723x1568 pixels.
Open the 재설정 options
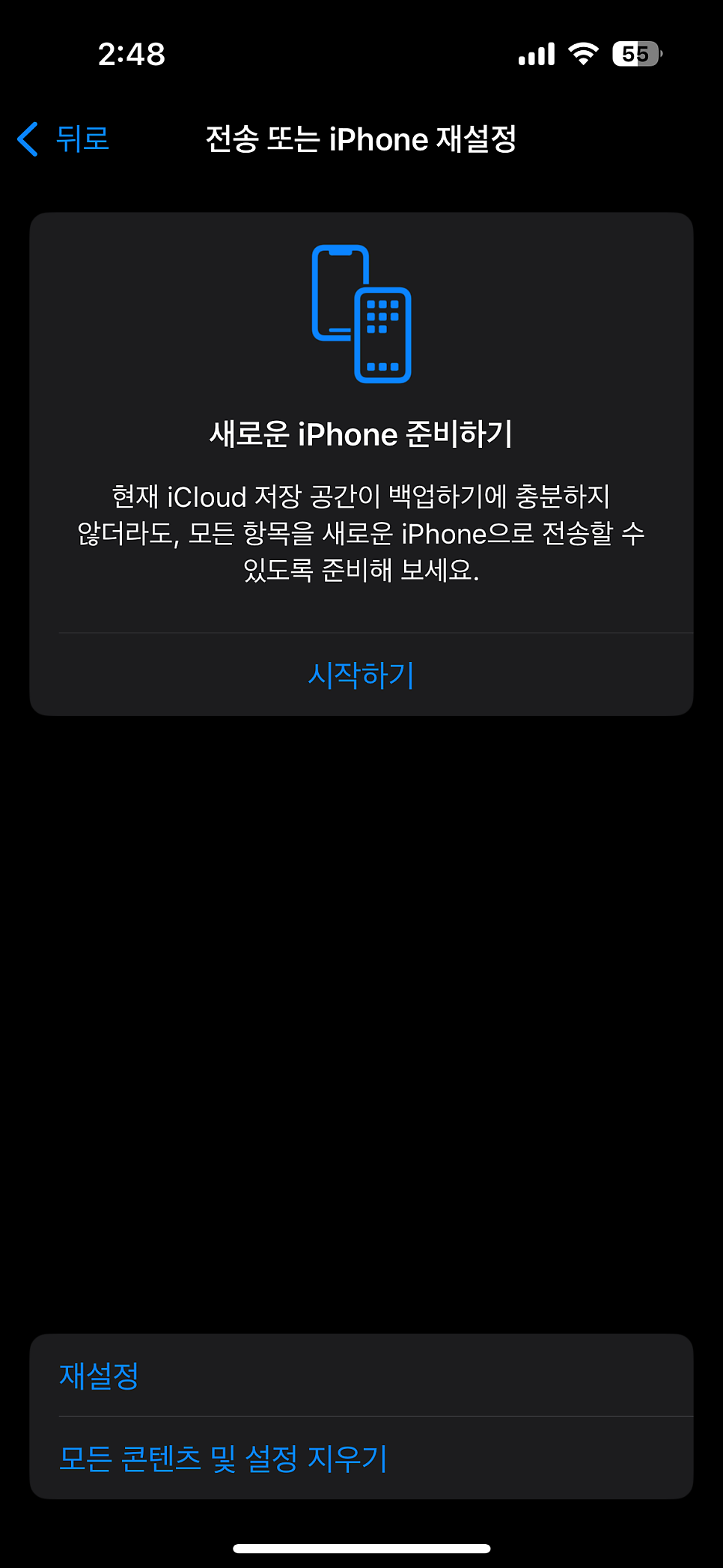pos(361,1375)
